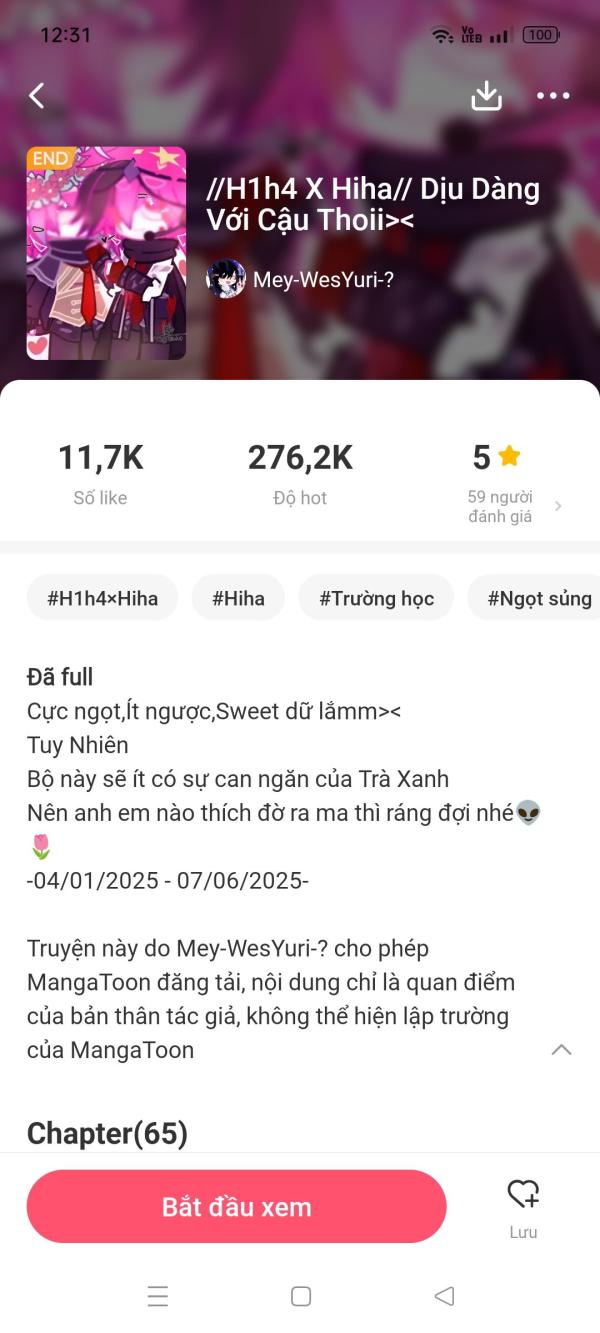600x1333 pixels.
Task: Open the #Trường học tag
Action: (376, 598)
